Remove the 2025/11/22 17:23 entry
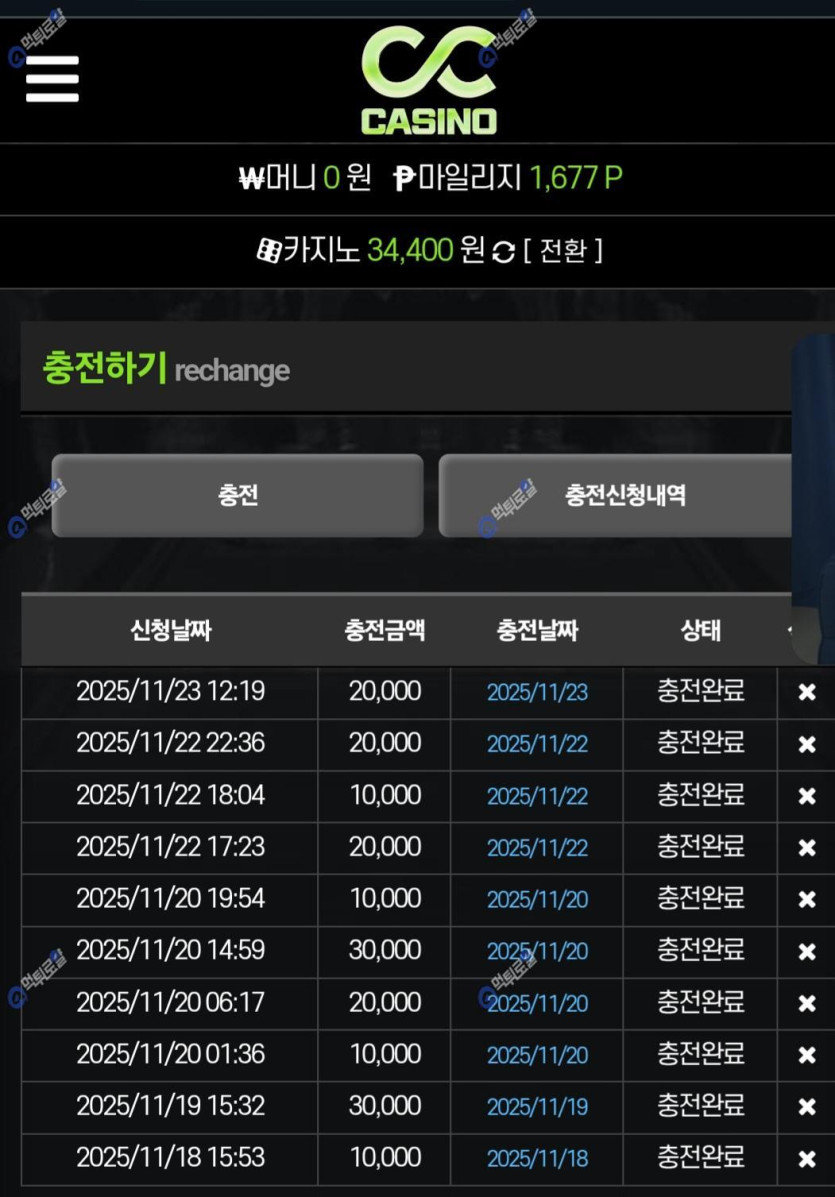The image size is (835, 1197). (x=807, y=848)
